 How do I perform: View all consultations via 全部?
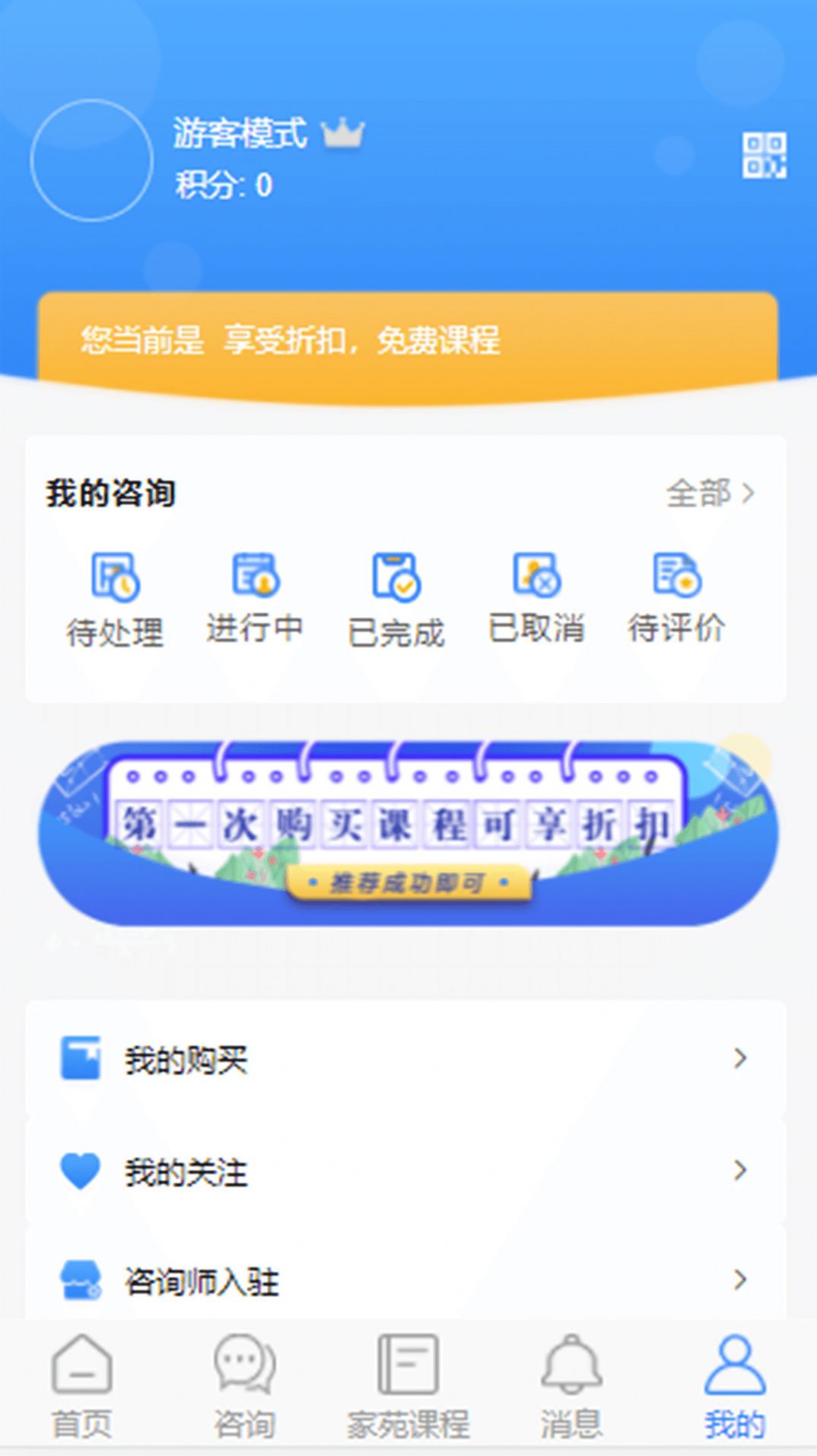click(709, 493)
